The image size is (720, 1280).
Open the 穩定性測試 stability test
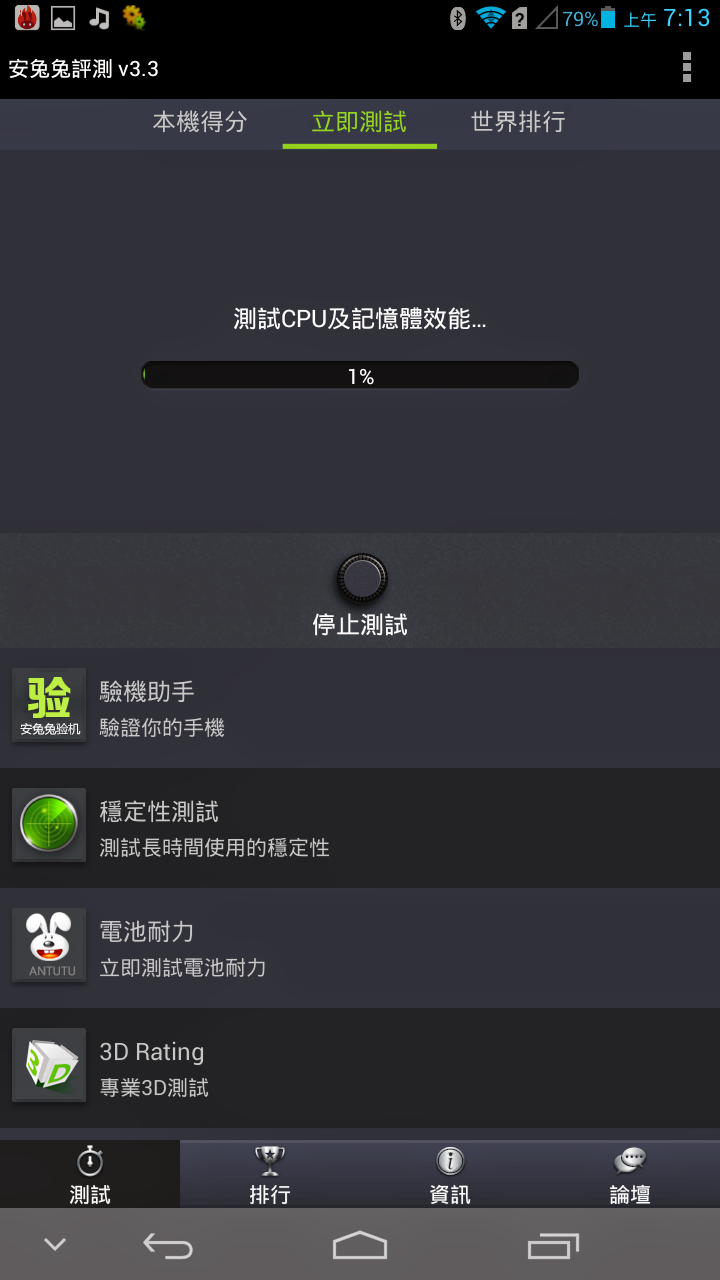click(360, 828)
